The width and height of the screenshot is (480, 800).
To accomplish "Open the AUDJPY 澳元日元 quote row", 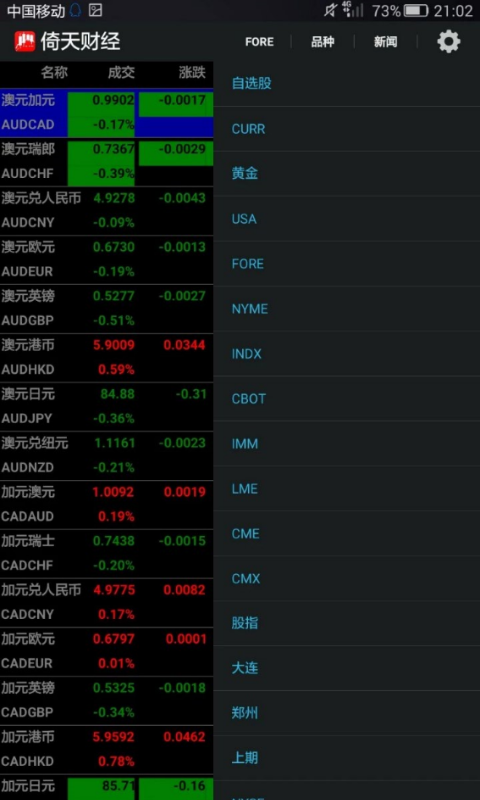I will tap(107, 407).
